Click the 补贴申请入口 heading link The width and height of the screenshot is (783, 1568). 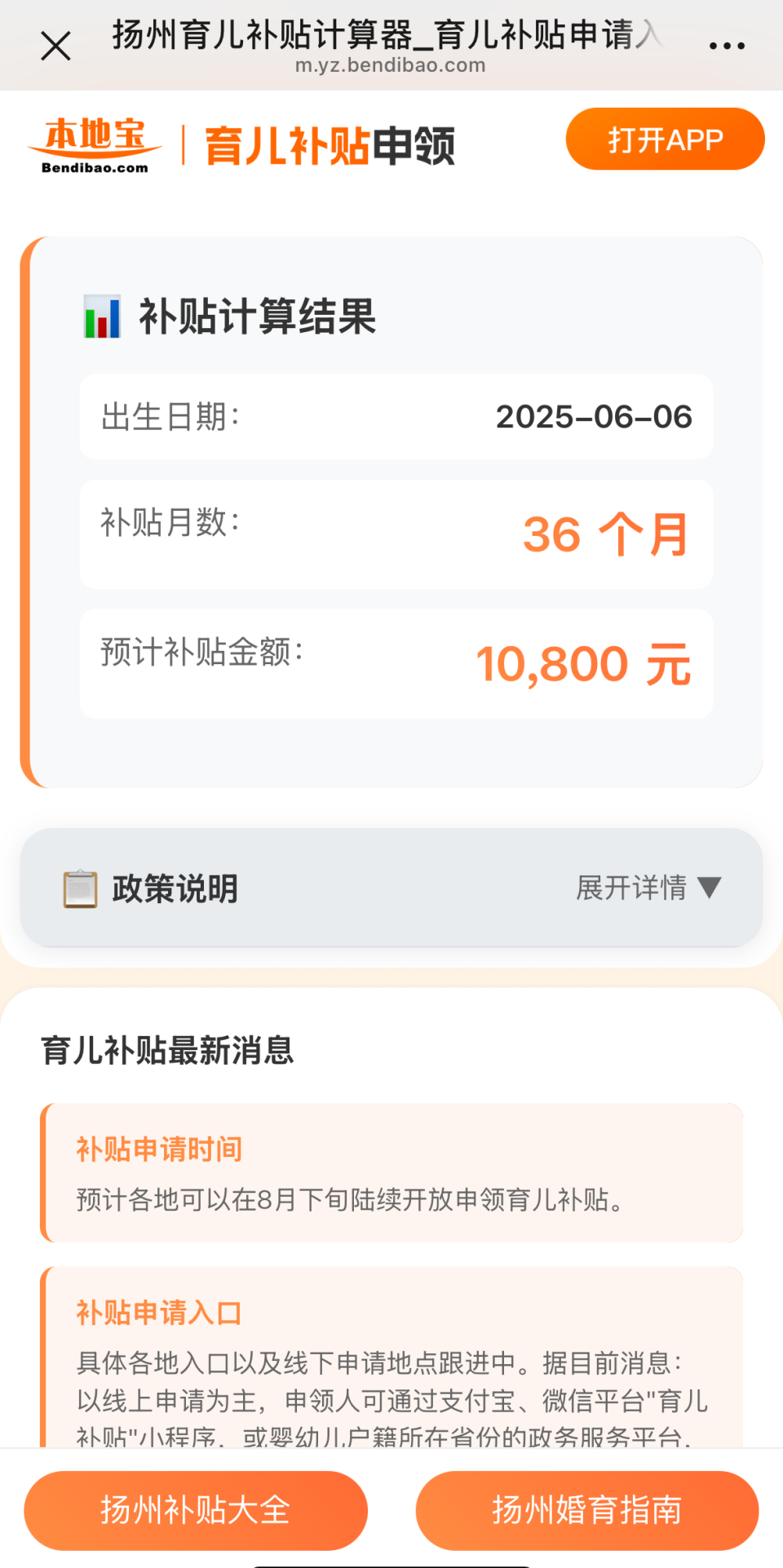(x=157, y=1312)
